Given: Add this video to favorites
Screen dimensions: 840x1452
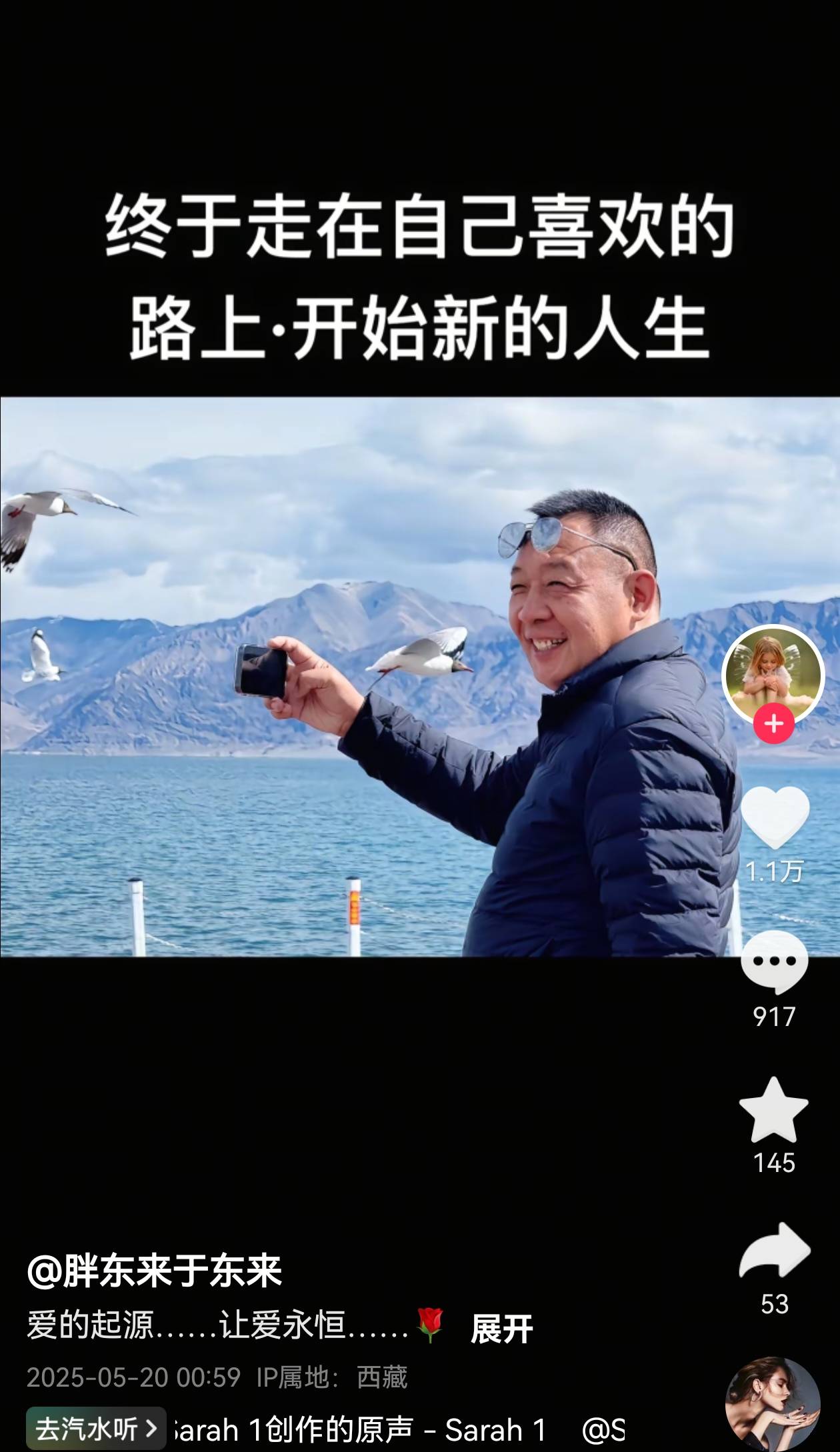Looking at the screenshot, I should pos(773,1110).
